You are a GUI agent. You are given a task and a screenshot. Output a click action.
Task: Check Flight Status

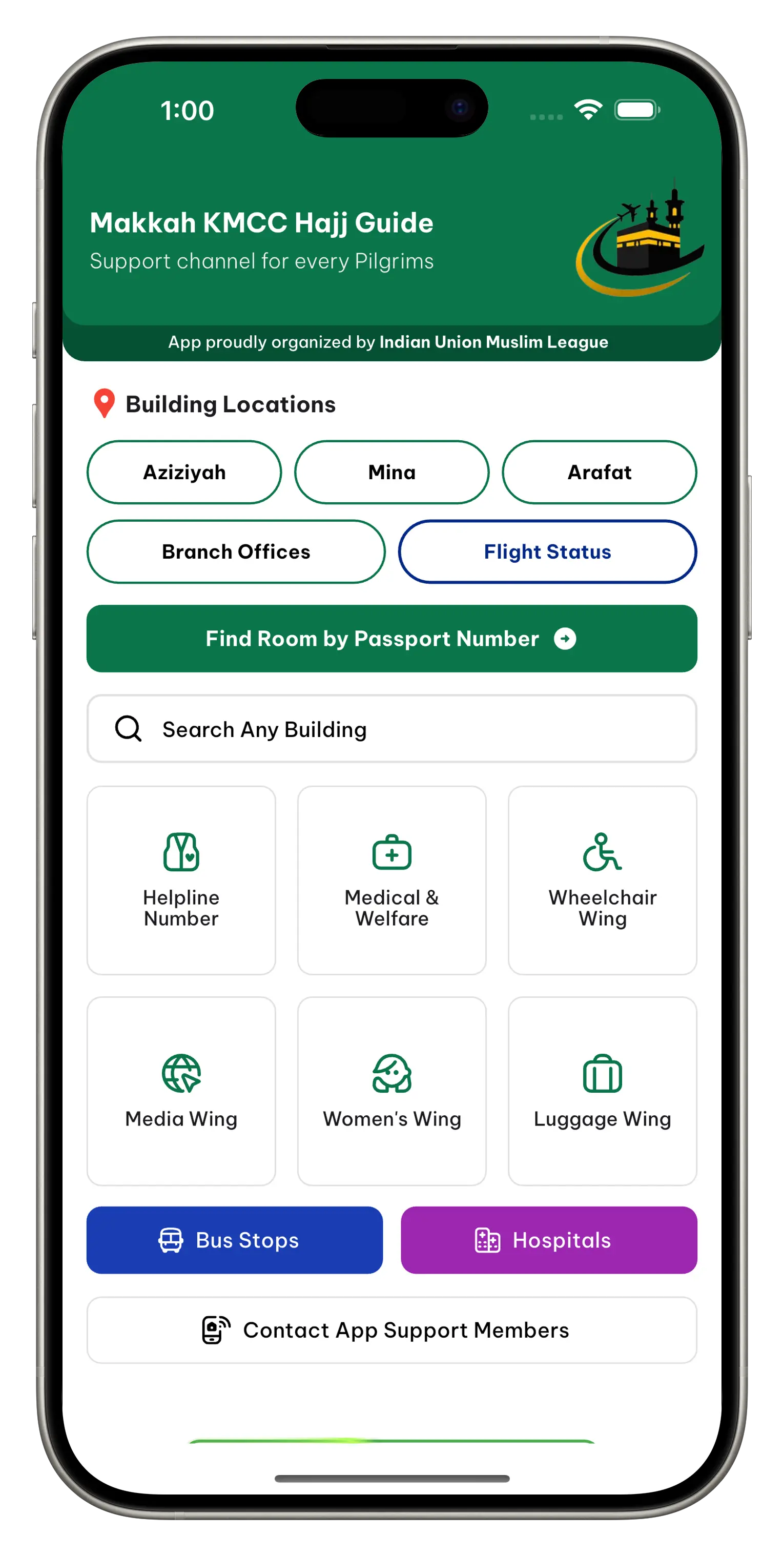coord(547,551)
